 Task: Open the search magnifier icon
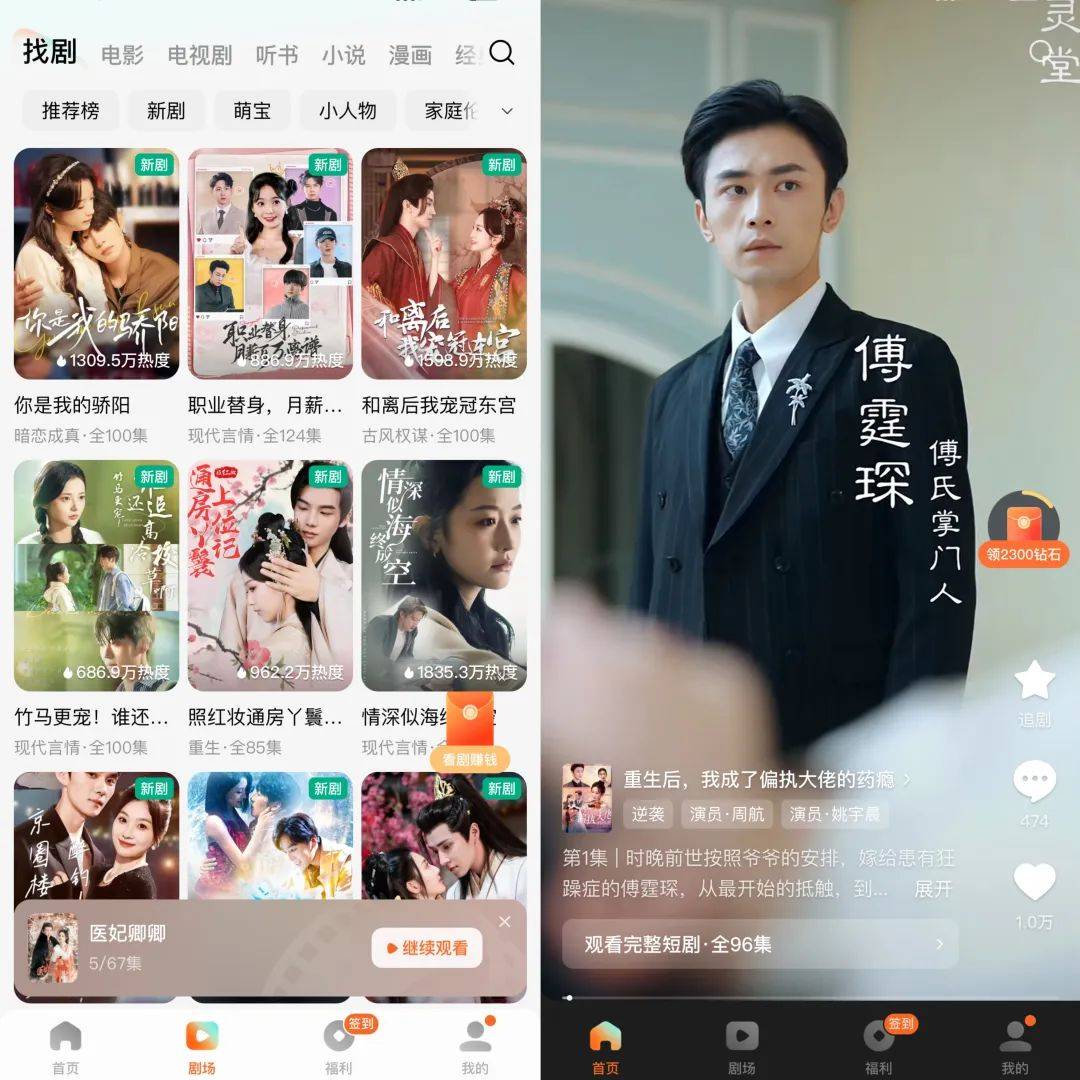[502, 53]
